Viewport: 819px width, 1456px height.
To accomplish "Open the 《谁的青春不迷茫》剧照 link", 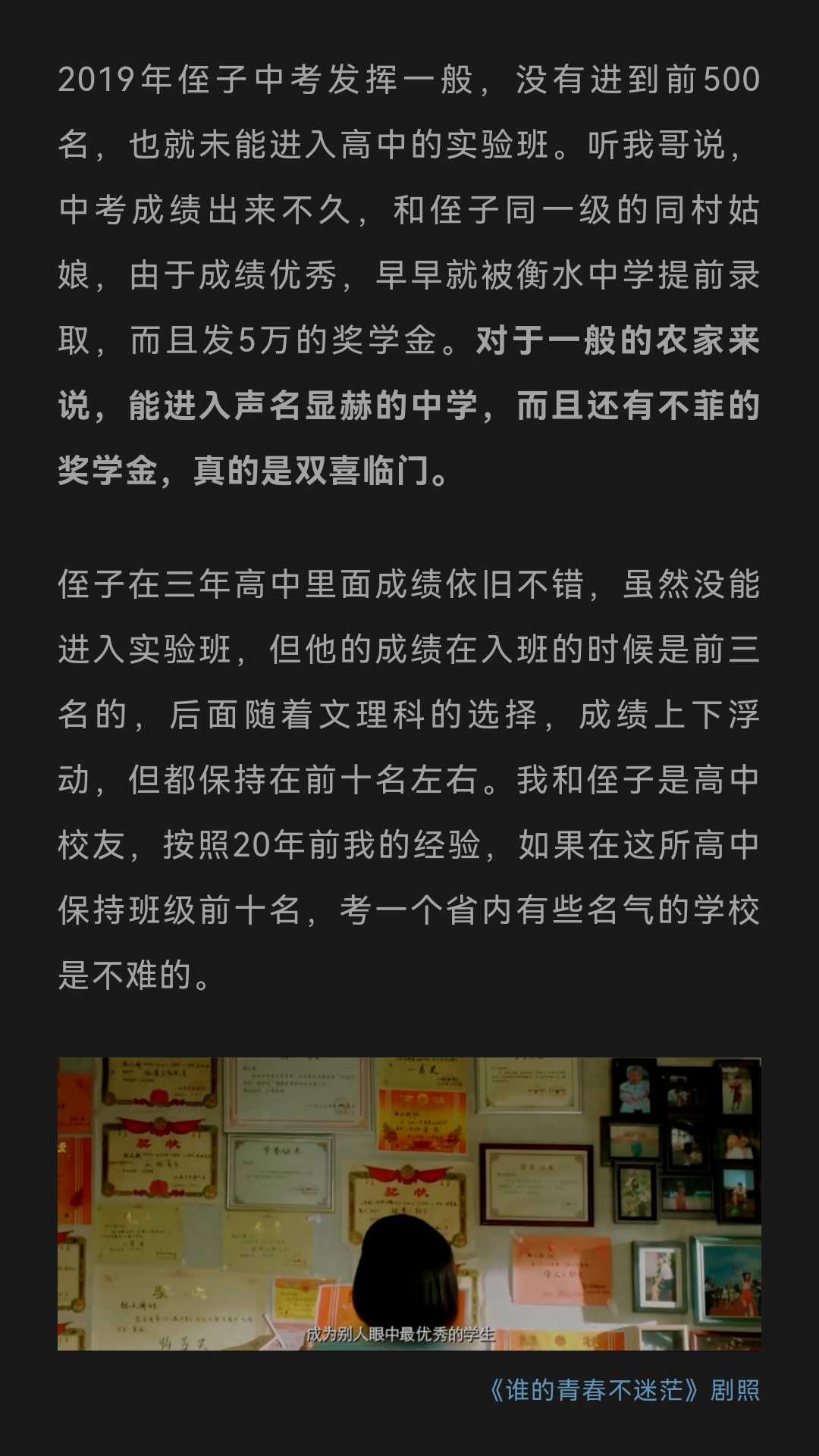I will click(623, 1390).
